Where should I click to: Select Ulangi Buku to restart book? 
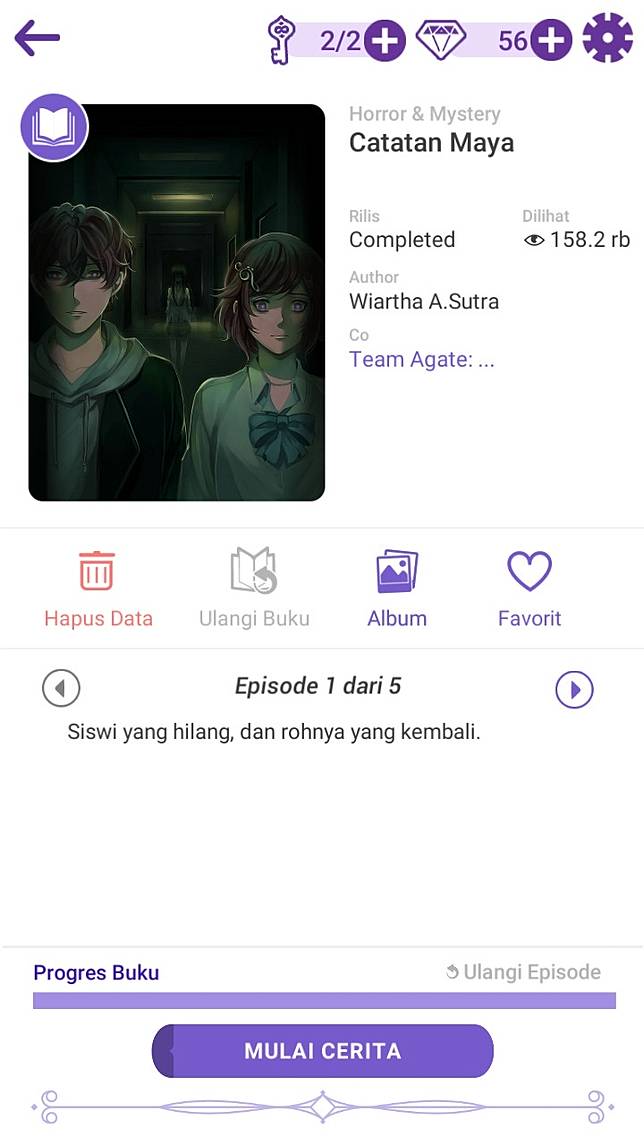254,588
